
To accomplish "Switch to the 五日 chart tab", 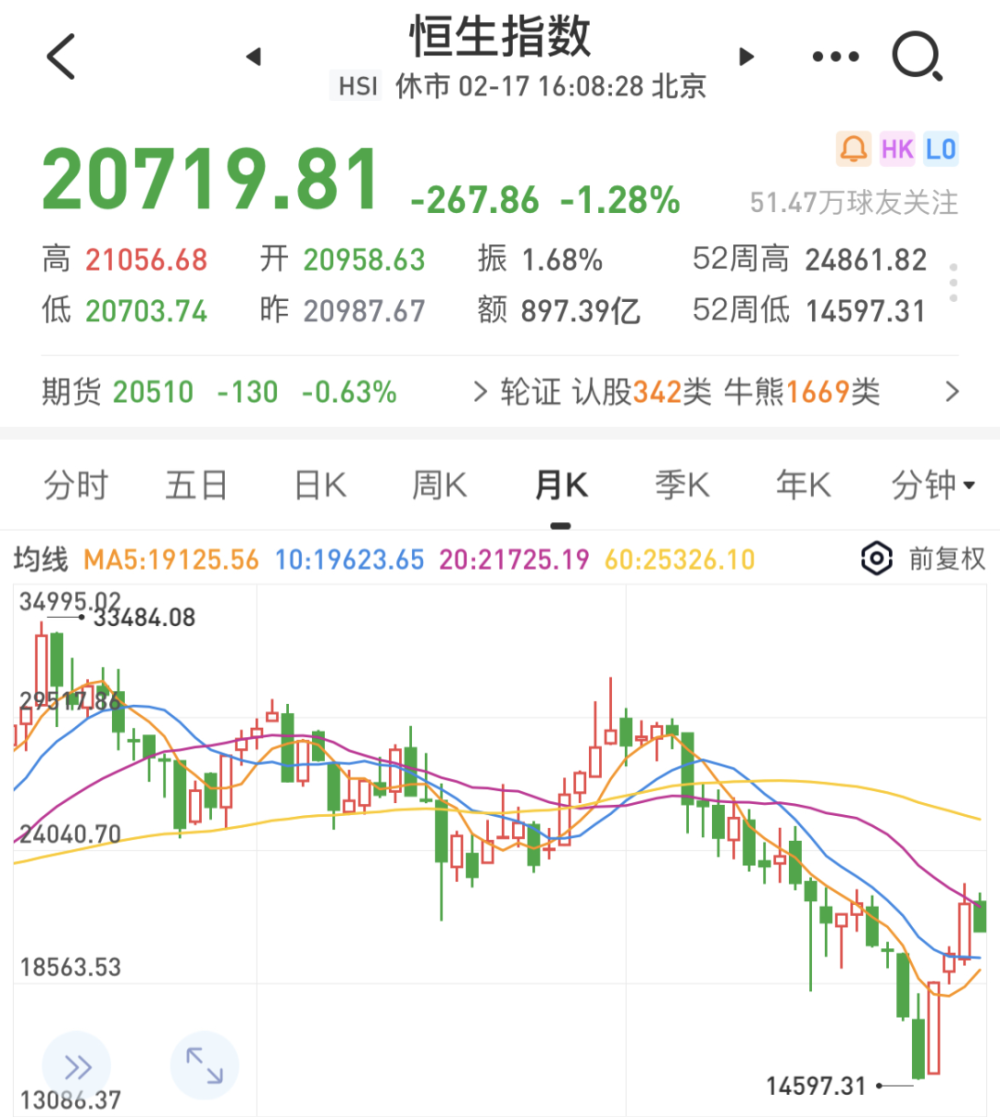I will click(197, 487).
